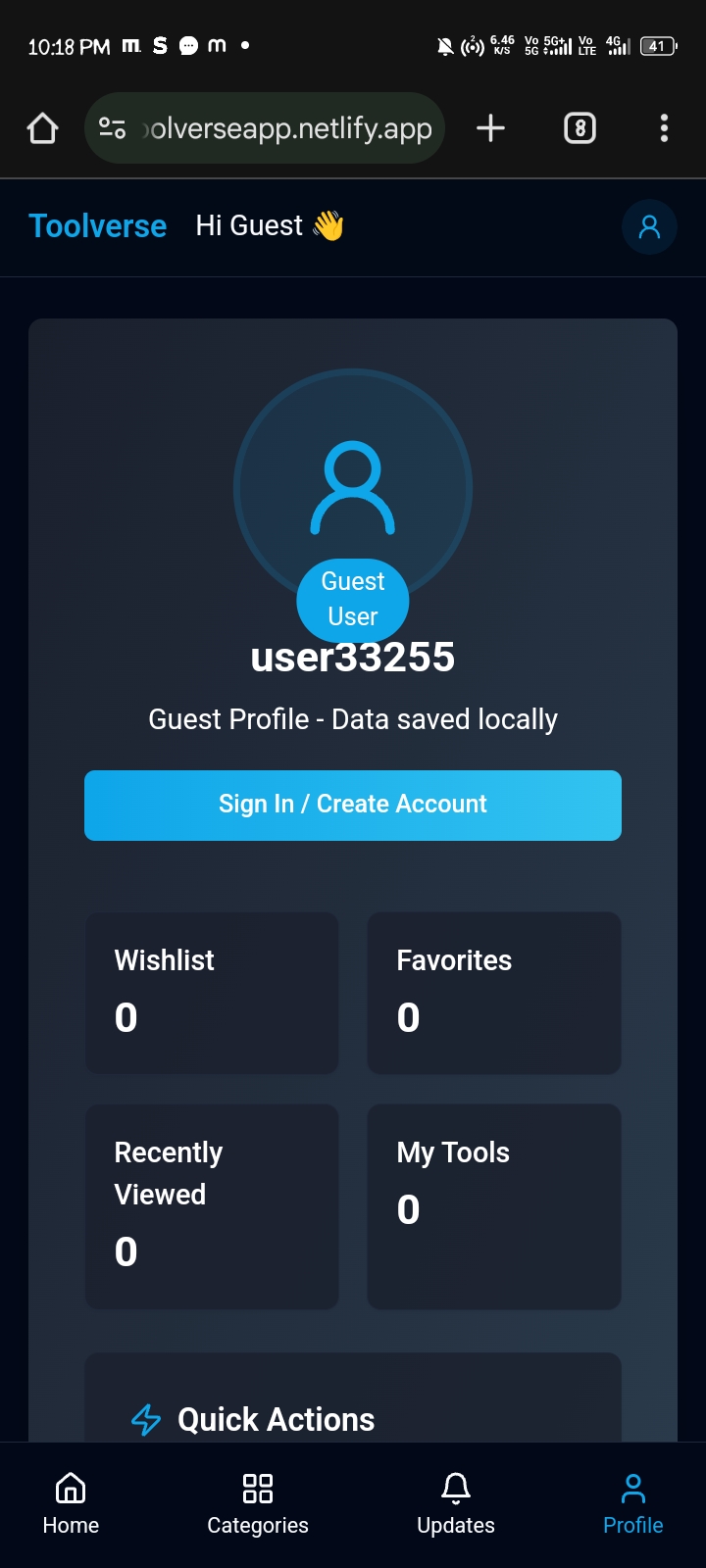
Task: Open the My Tools card
Action: tap(493, 1206)
